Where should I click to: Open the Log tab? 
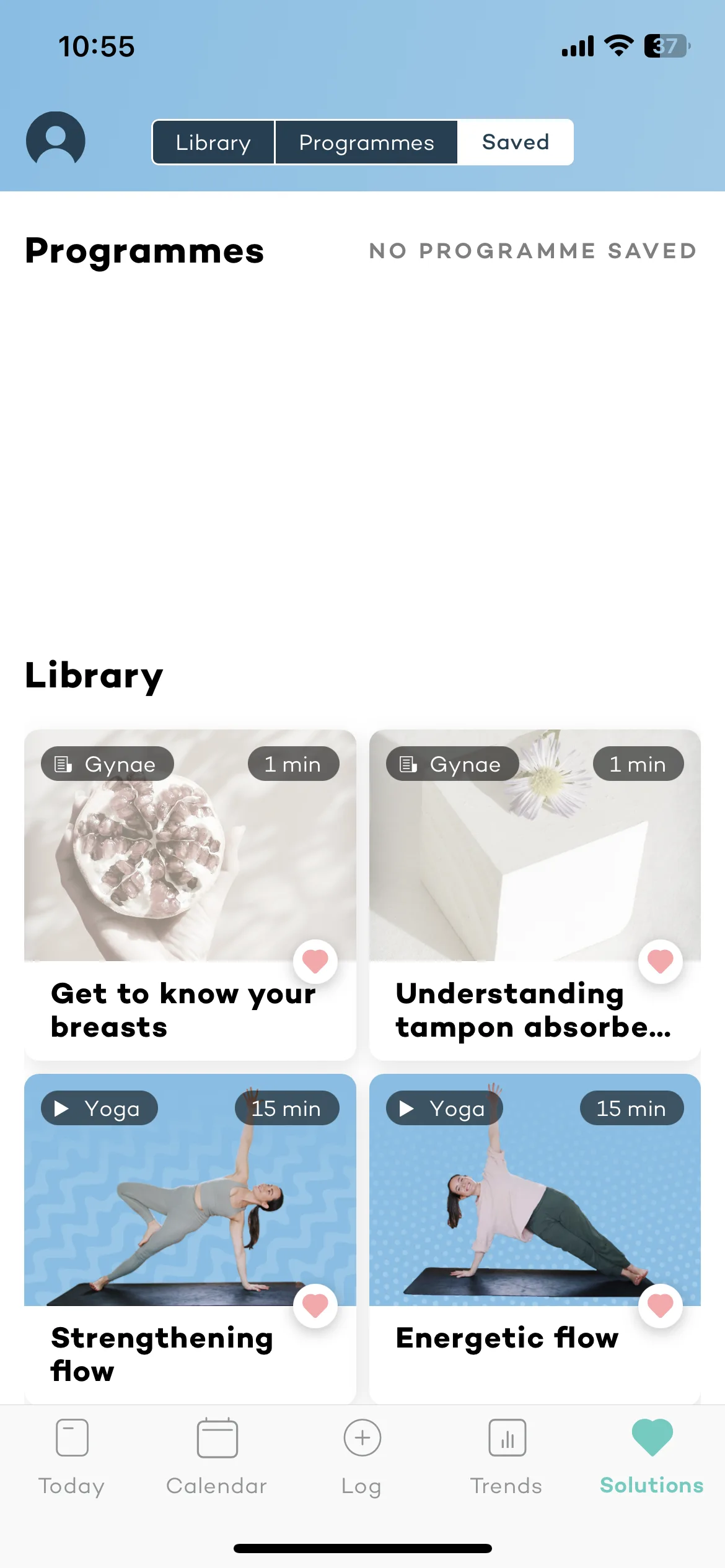(362, 1455)
